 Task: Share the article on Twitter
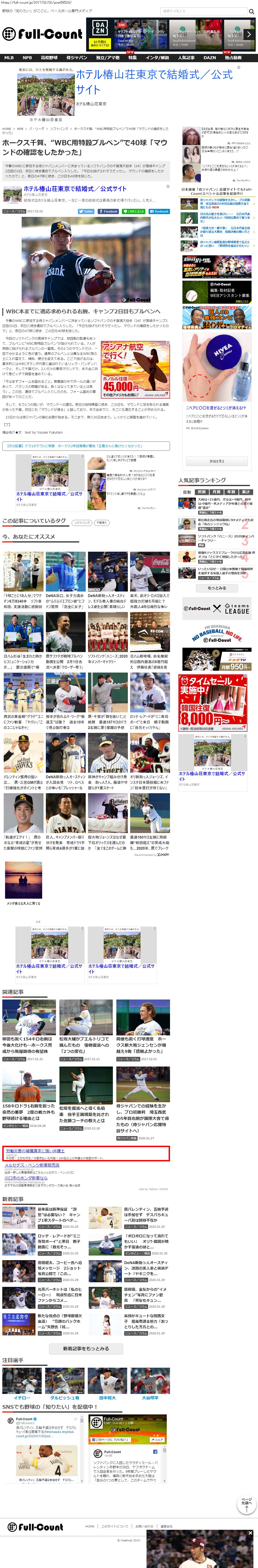point(86,211)
